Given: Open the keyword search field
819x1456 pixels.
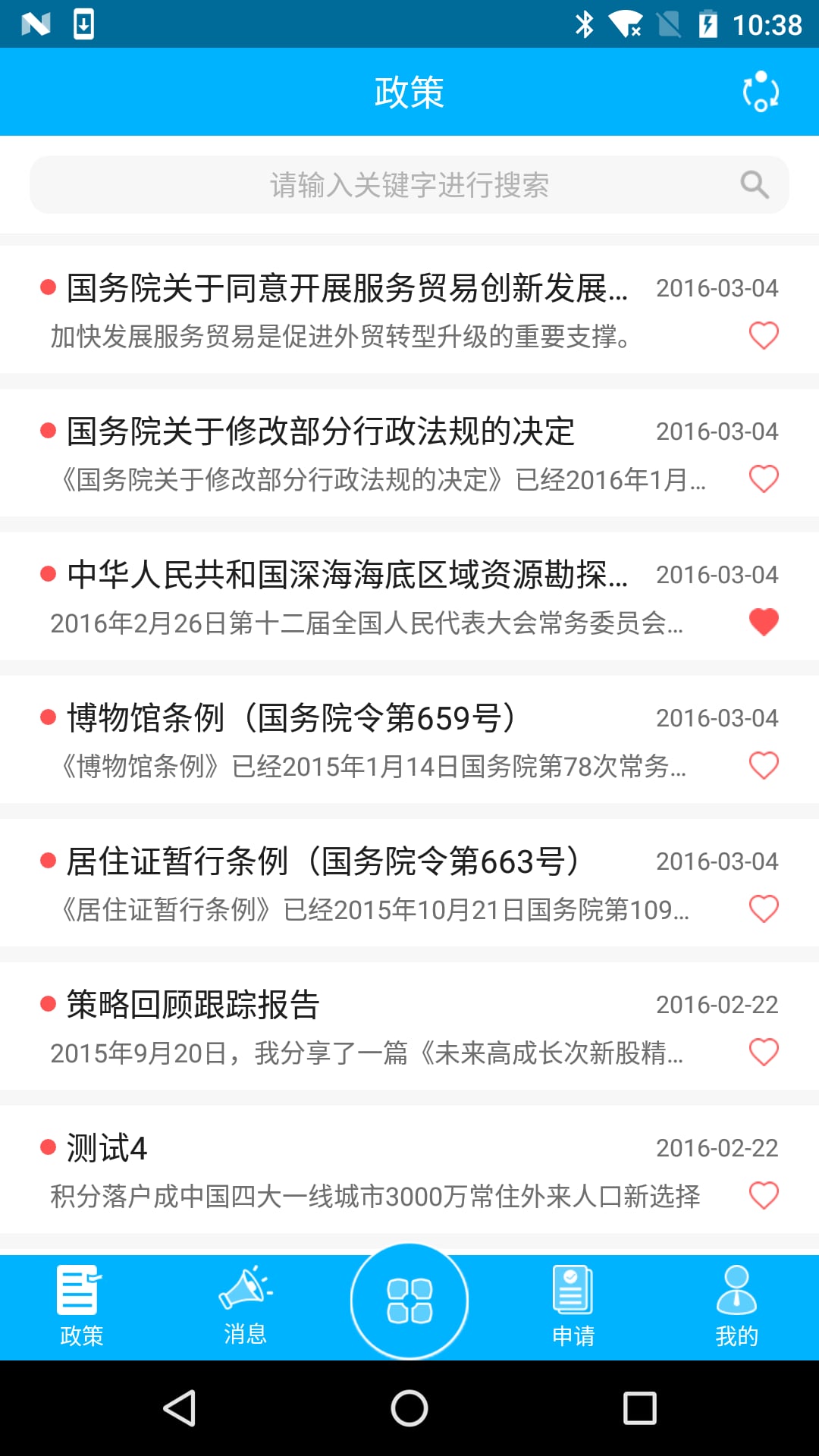Looking at the screenshot, I should click(409, 184).
